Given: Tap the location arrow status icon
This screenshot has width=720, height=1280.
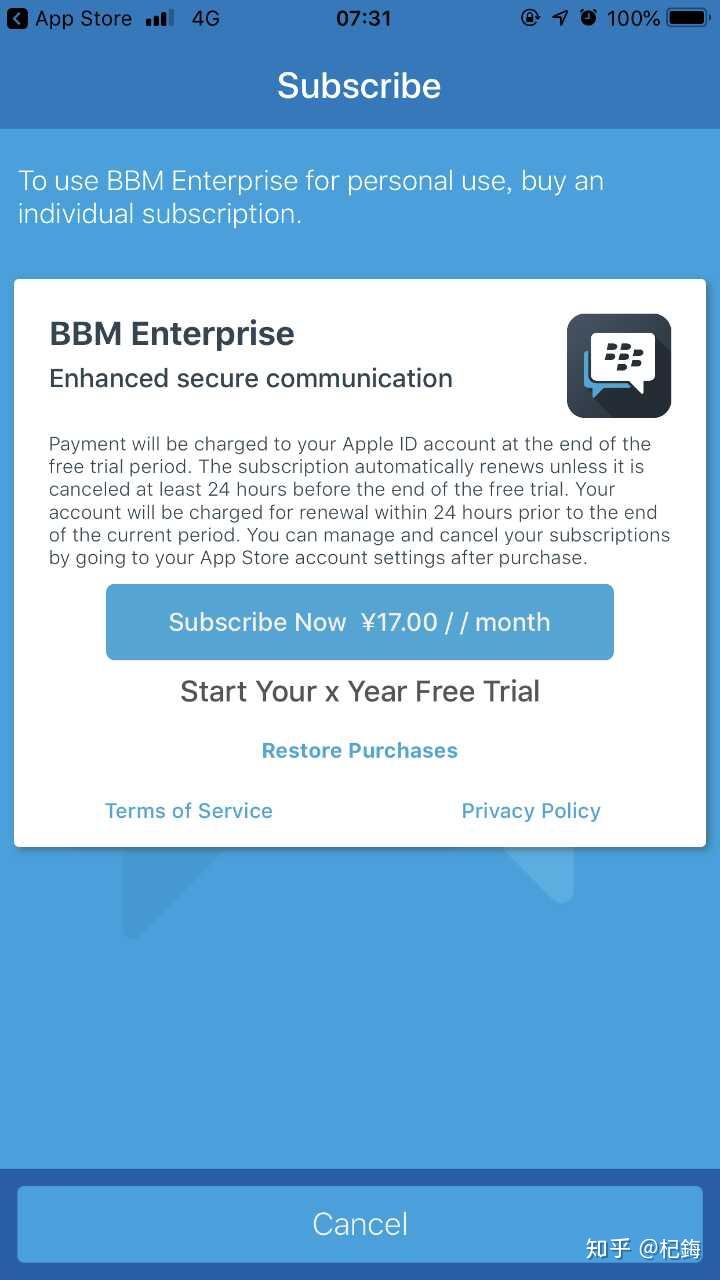Looking at the screenshot, I should (x=559, y=17).
